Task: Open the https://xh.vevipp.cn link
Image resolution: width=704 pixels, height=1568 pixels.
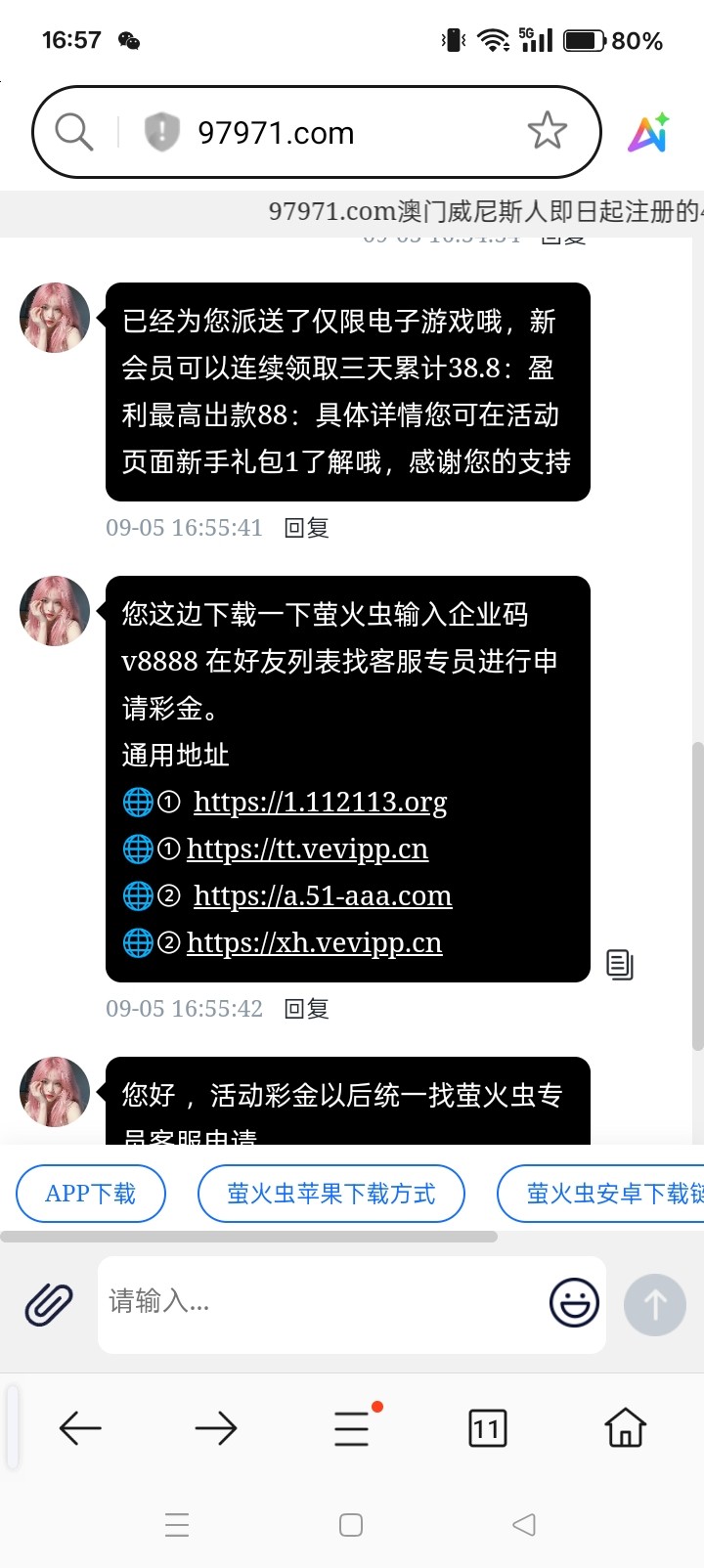Action: (314, 942)
